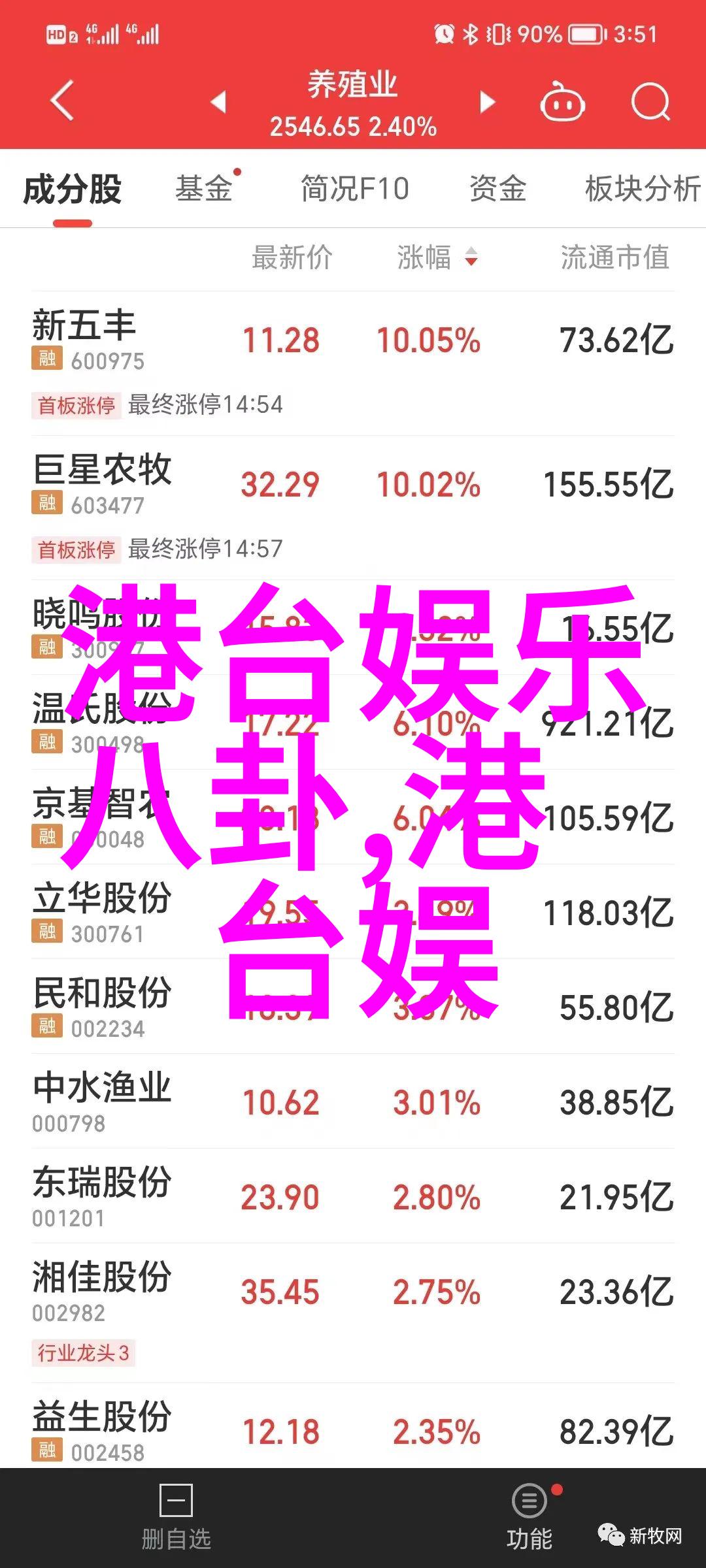Open the stock 新五丰 600975
Viewport: 706px width, 1568px height.
tap(88, 340)
